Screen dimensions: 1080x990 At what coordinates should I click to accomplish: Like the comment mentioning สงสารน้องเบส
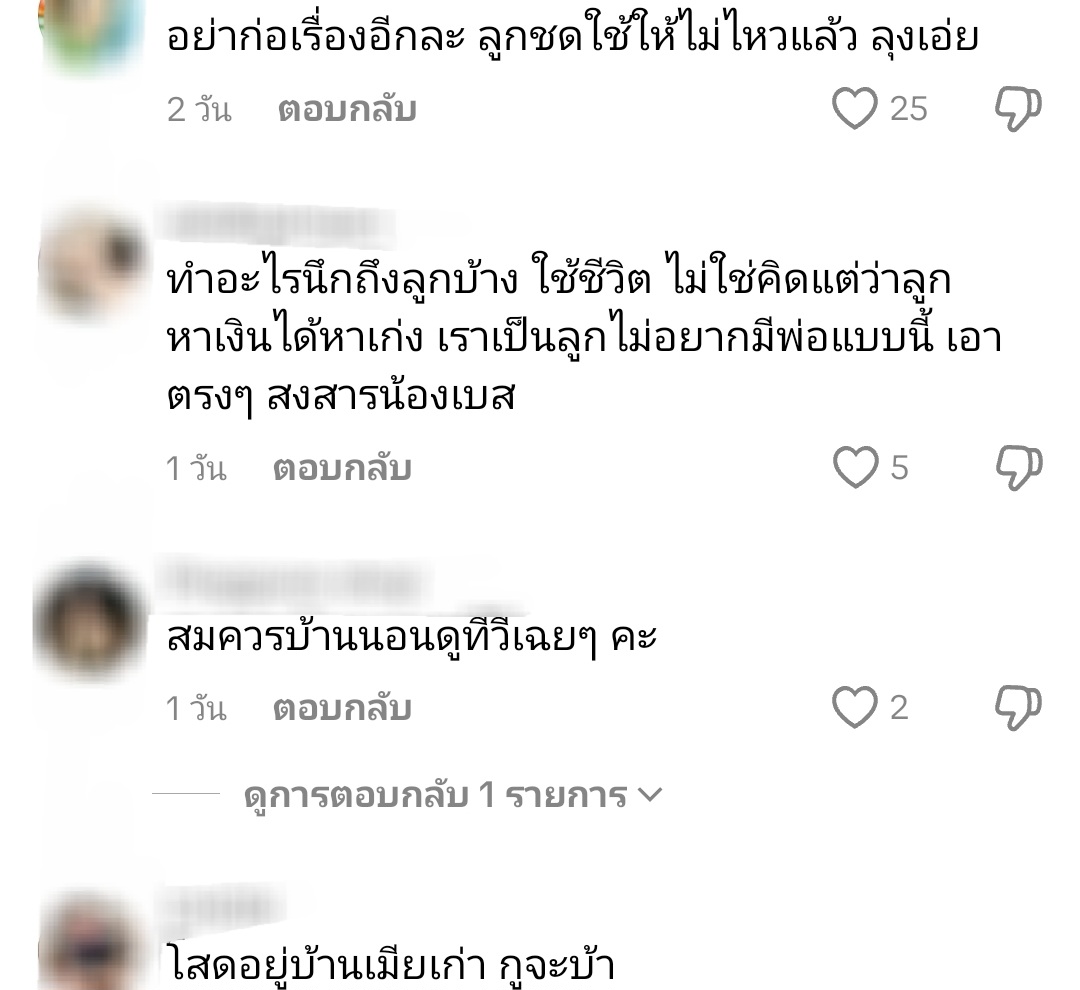coord(855,467)
